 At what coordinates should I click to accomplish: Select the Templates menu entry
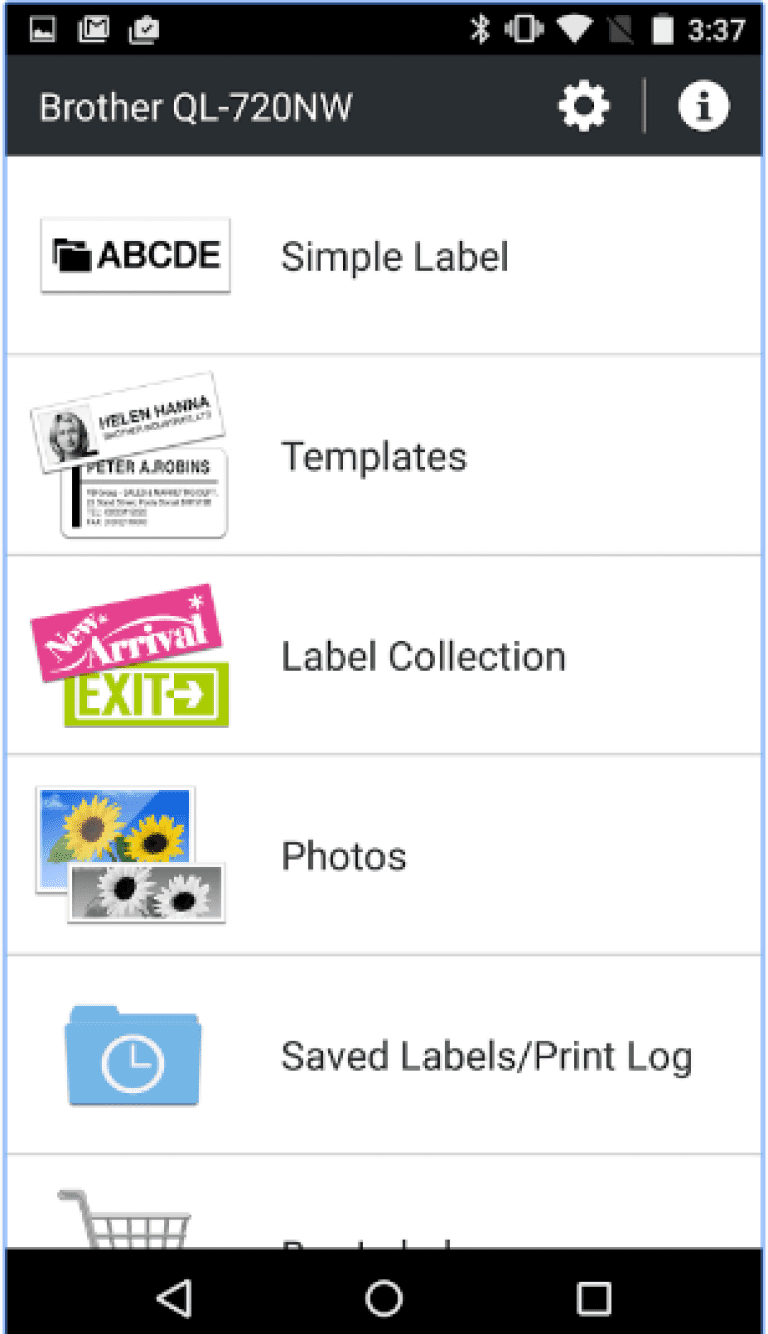375,456
